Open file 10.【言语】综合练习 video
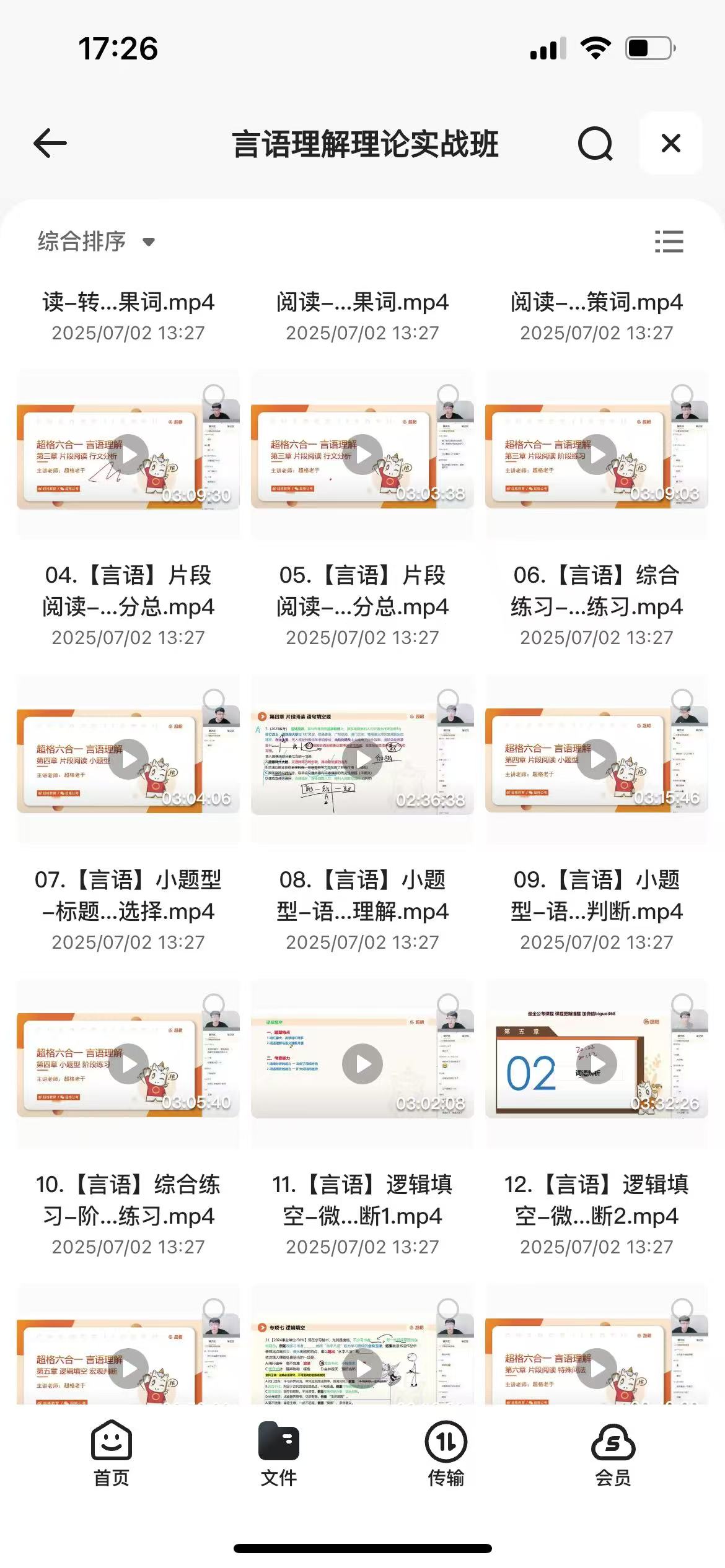Viewport: 725px width, 1568px height. [127, 1064]
